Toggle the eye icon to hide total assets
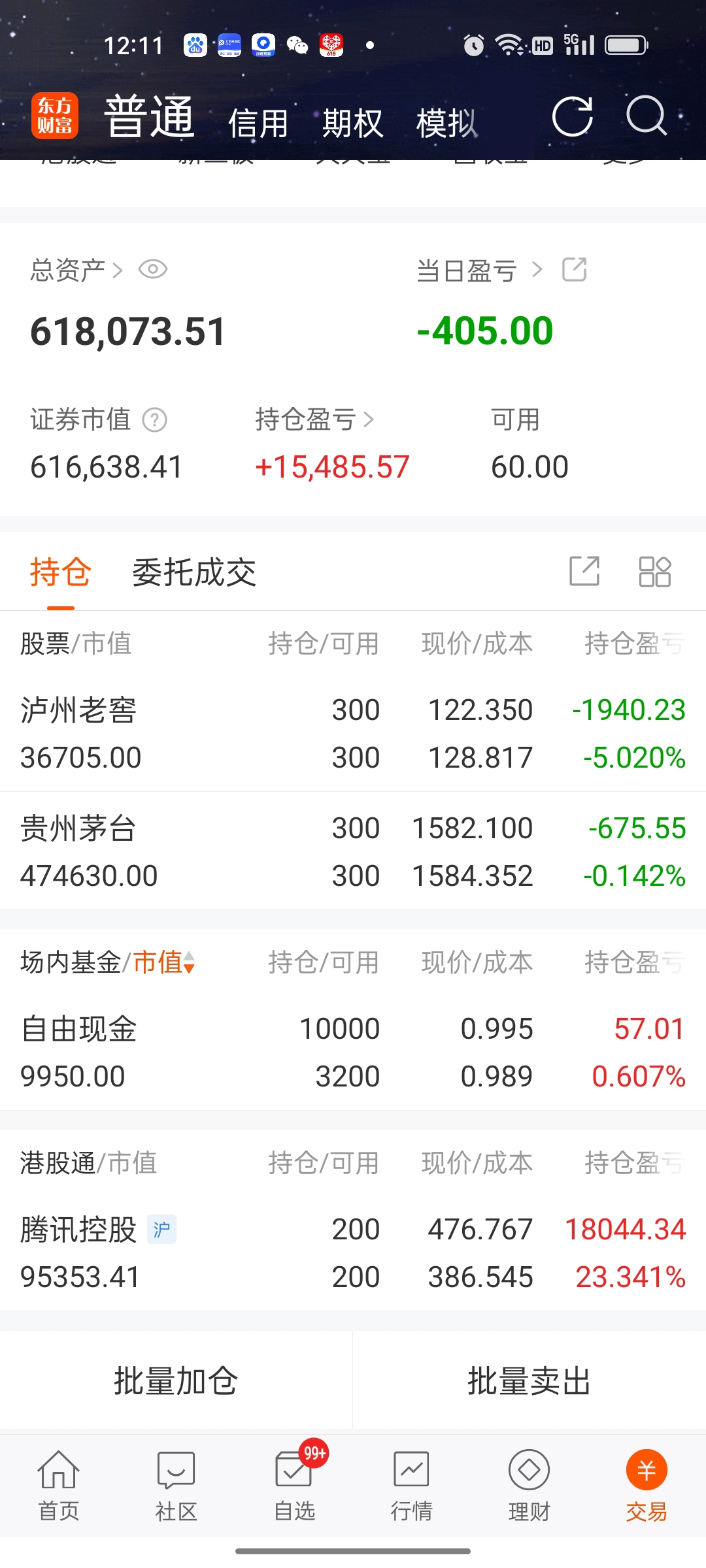The width and height of the screenshot is (706, 1568). [x=154, y=269]
